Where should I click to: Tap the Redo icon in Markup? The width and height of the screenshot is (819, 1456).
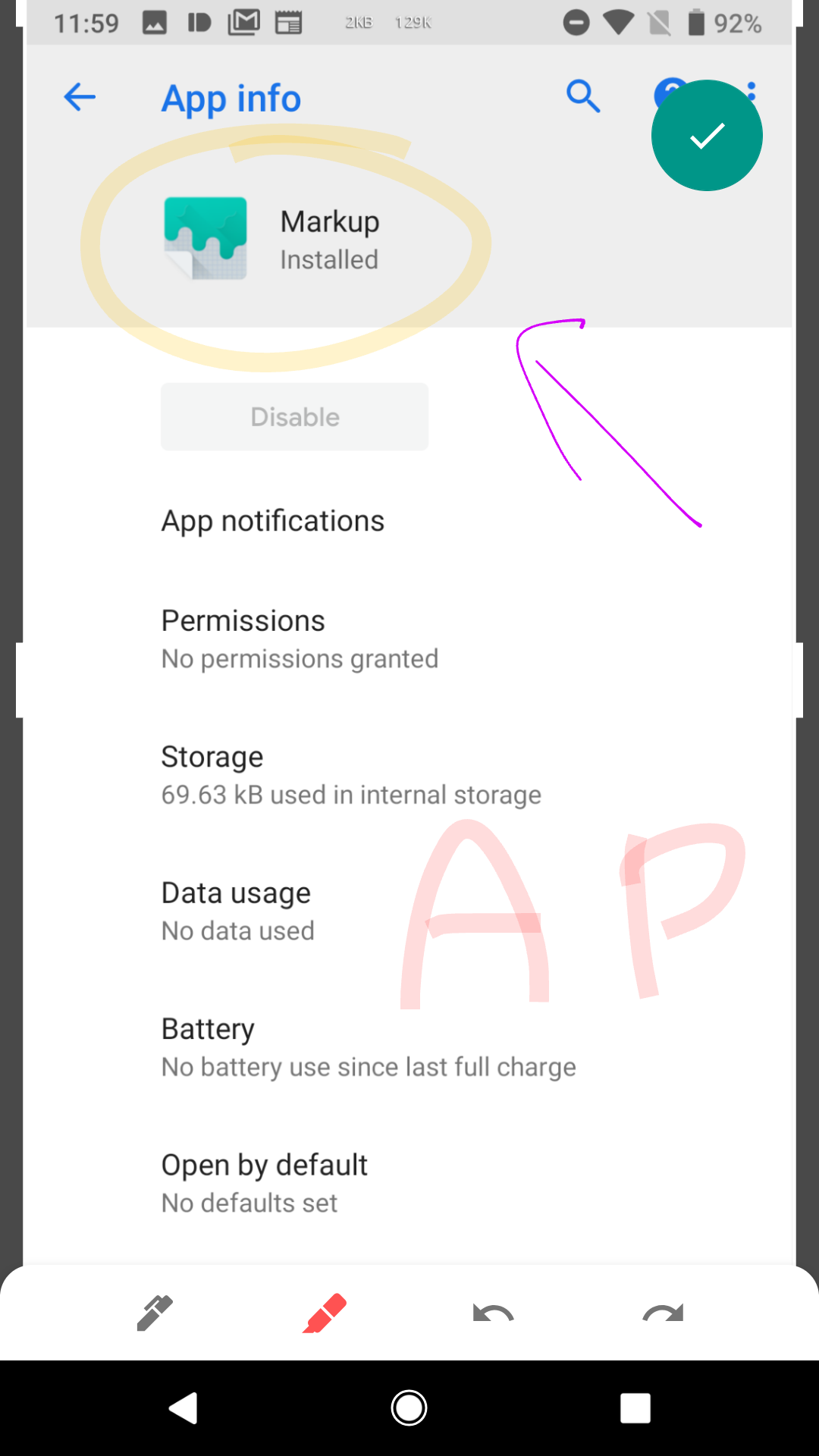tap(662, 1312)
